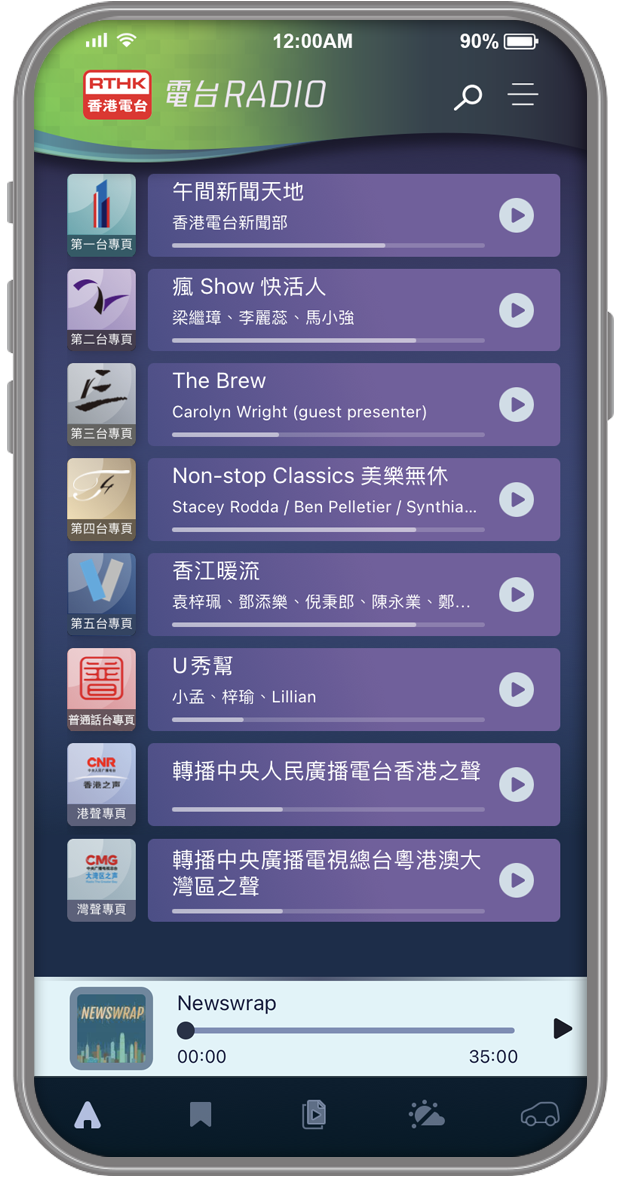Play Non-stop Classics 美樂無休
Screen dimensions: 619x1177
(x=516, y=499)
